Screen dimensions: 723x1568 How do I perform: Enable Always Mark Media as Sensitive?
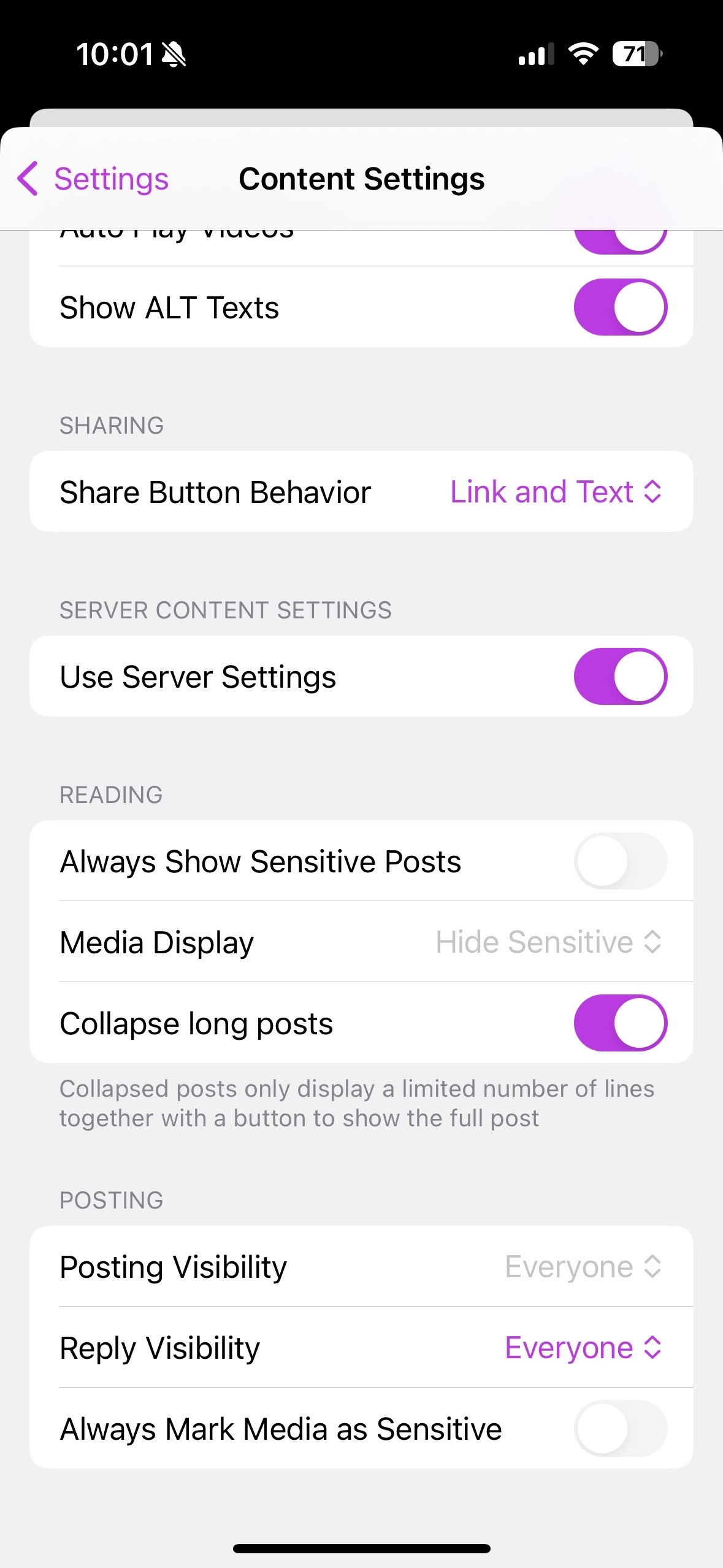pyautogui.click(x=620, y=1429)
